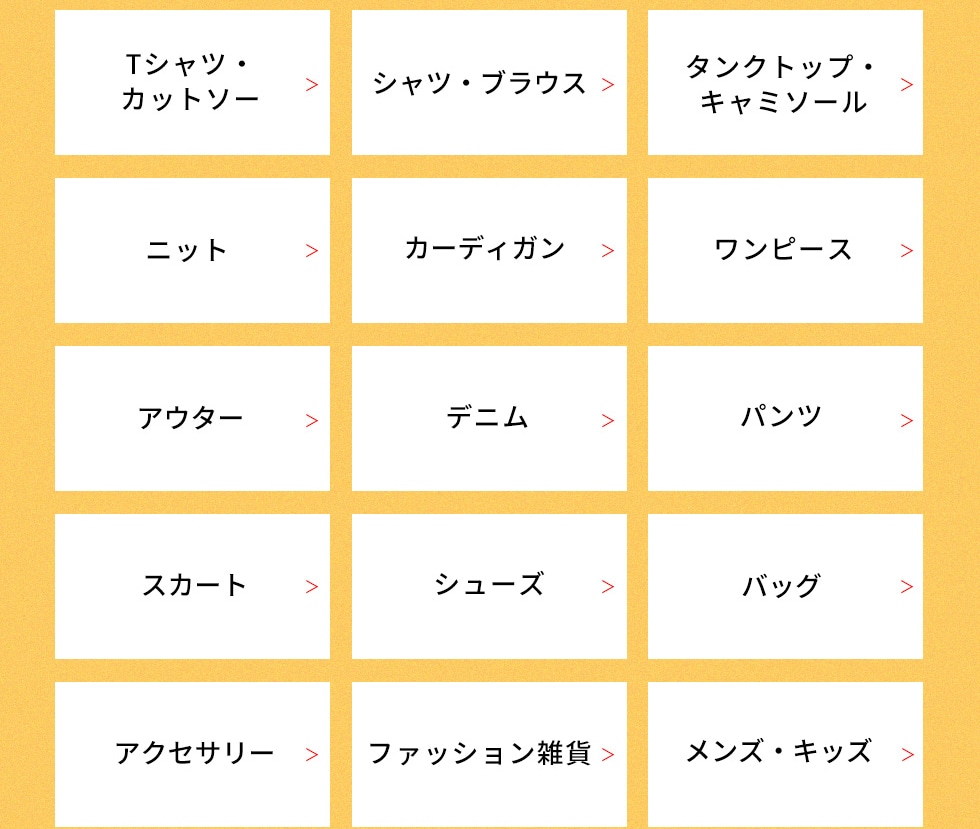Select the メンズ・キッズ category
The width and height of the screenshot is (980, 829).
click(x=785, y=754)
